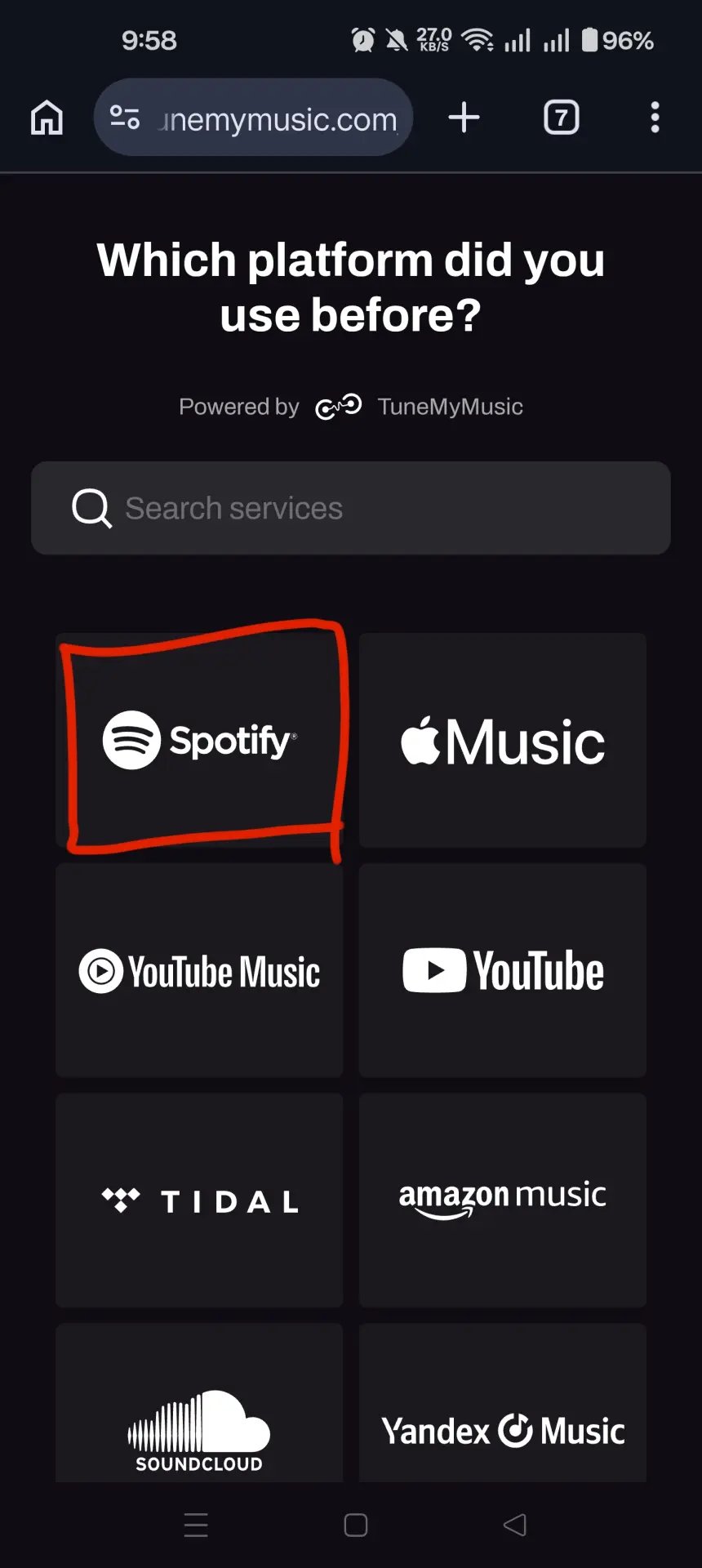Screen dimensions: 702x1568
Task: Choose Apple Music tile
Action: point(503,741)
